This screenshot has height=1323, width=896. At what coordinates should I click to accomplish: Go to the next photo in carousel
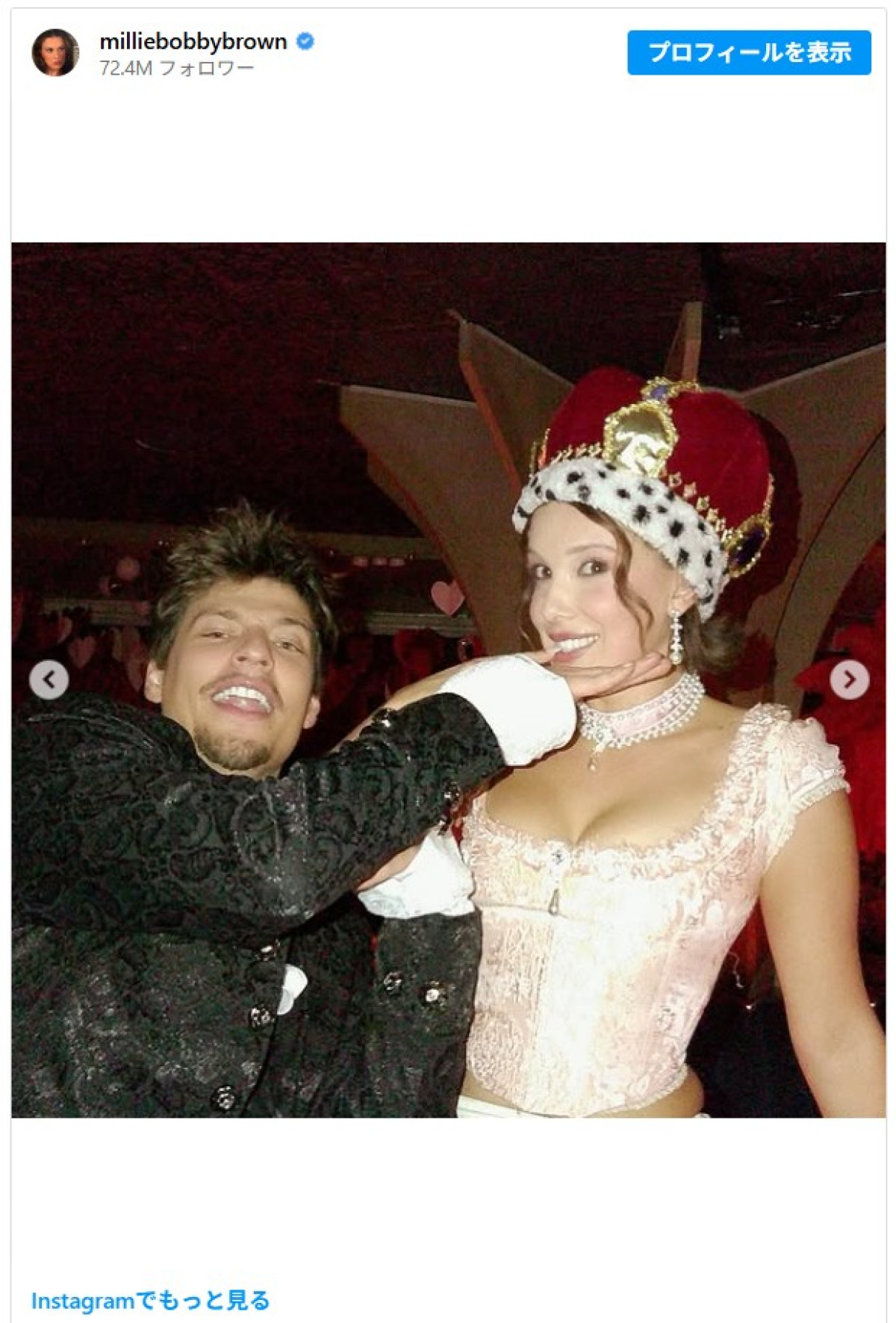[x=849, y=679]
